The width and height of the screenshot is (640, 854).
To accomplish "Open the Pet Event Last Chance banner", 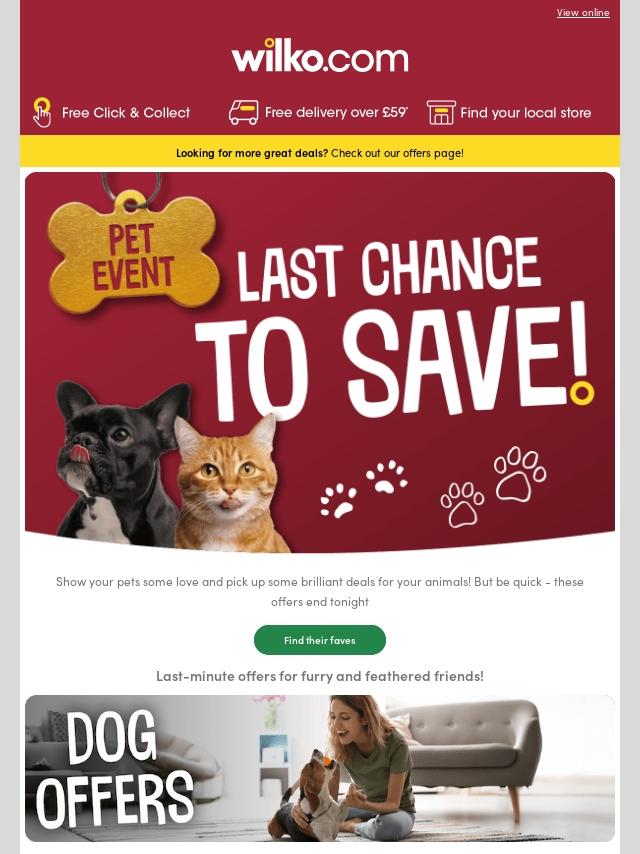I will pos(320,362).
